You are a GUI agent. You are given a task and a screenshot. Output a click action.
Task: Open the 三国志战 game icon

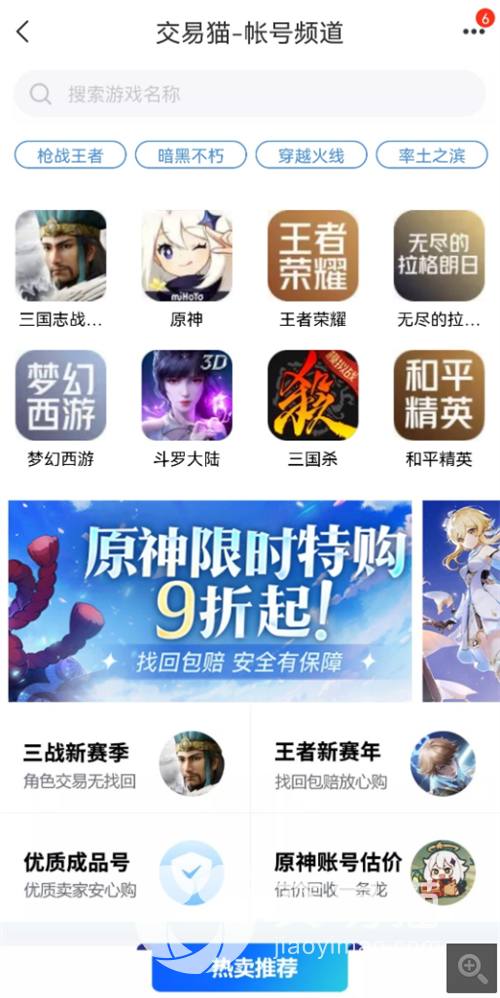point(61,256)
